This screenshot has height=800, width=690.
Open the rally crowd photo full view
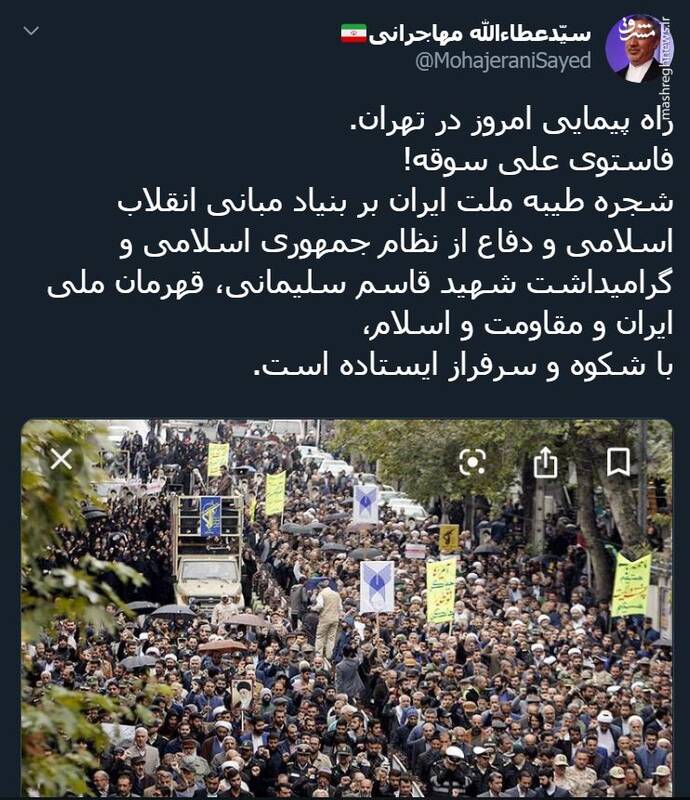tap(346, 640)
